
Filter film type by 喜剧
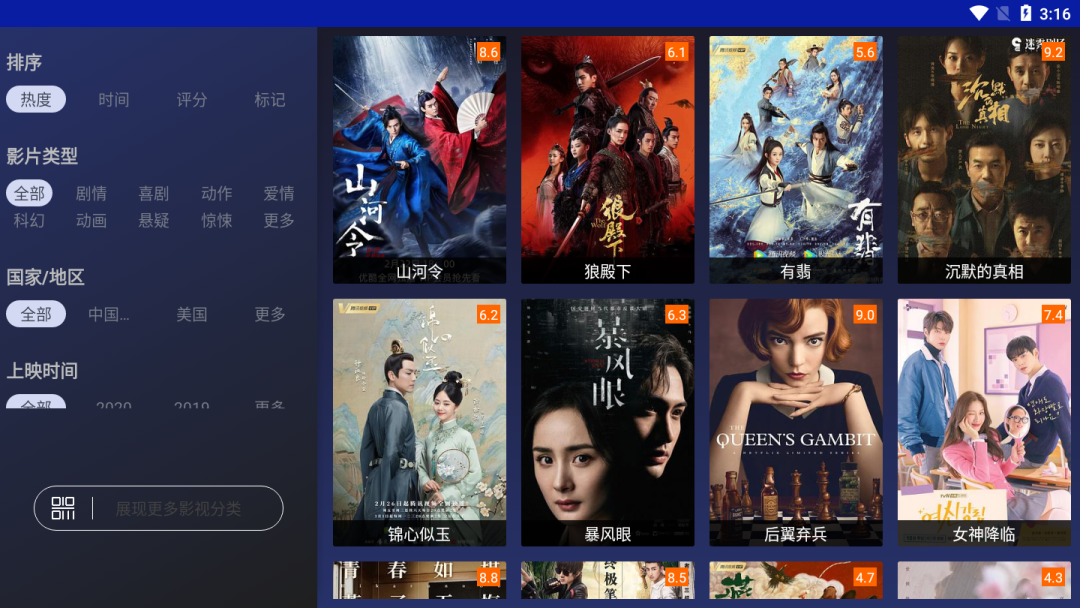[x=153, y=193]
